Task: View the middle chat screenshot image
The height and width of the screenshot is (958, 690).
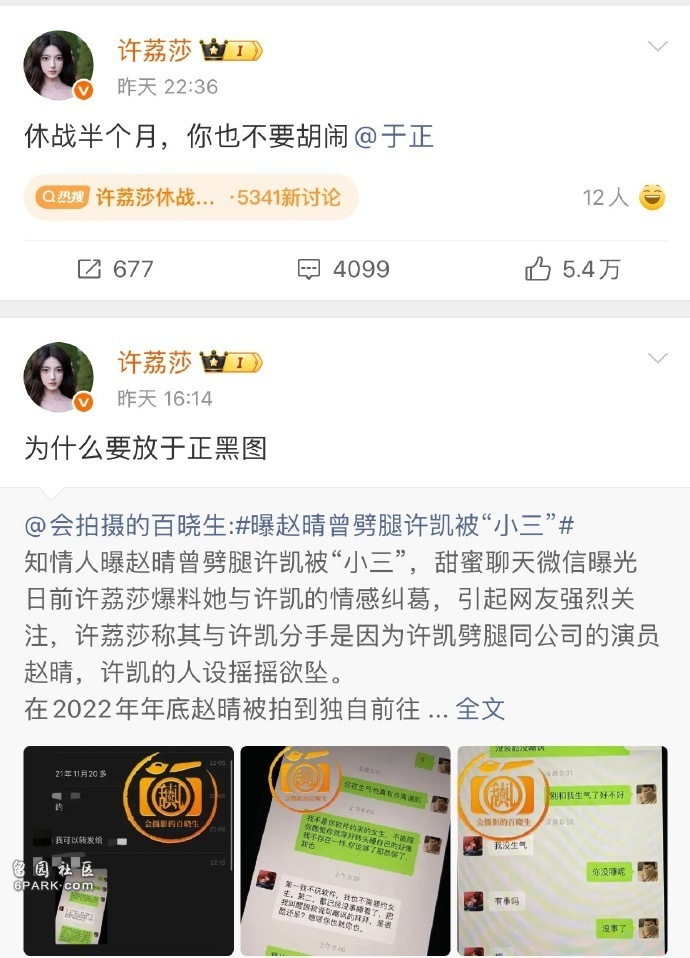Action: pyautogui.click(x=345, y=850)
